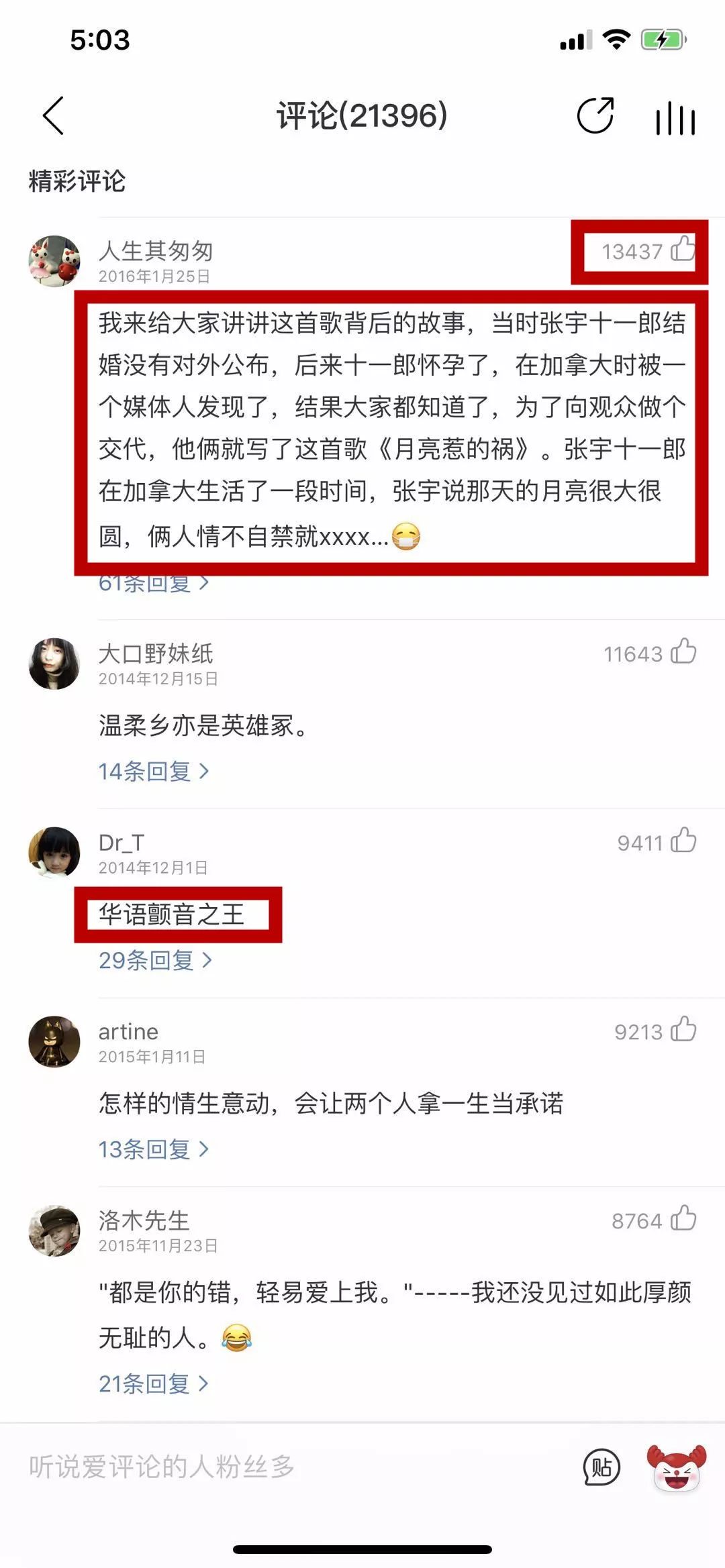
Task: Open Dr_T's profile avatar
Action: pos(54,852)
